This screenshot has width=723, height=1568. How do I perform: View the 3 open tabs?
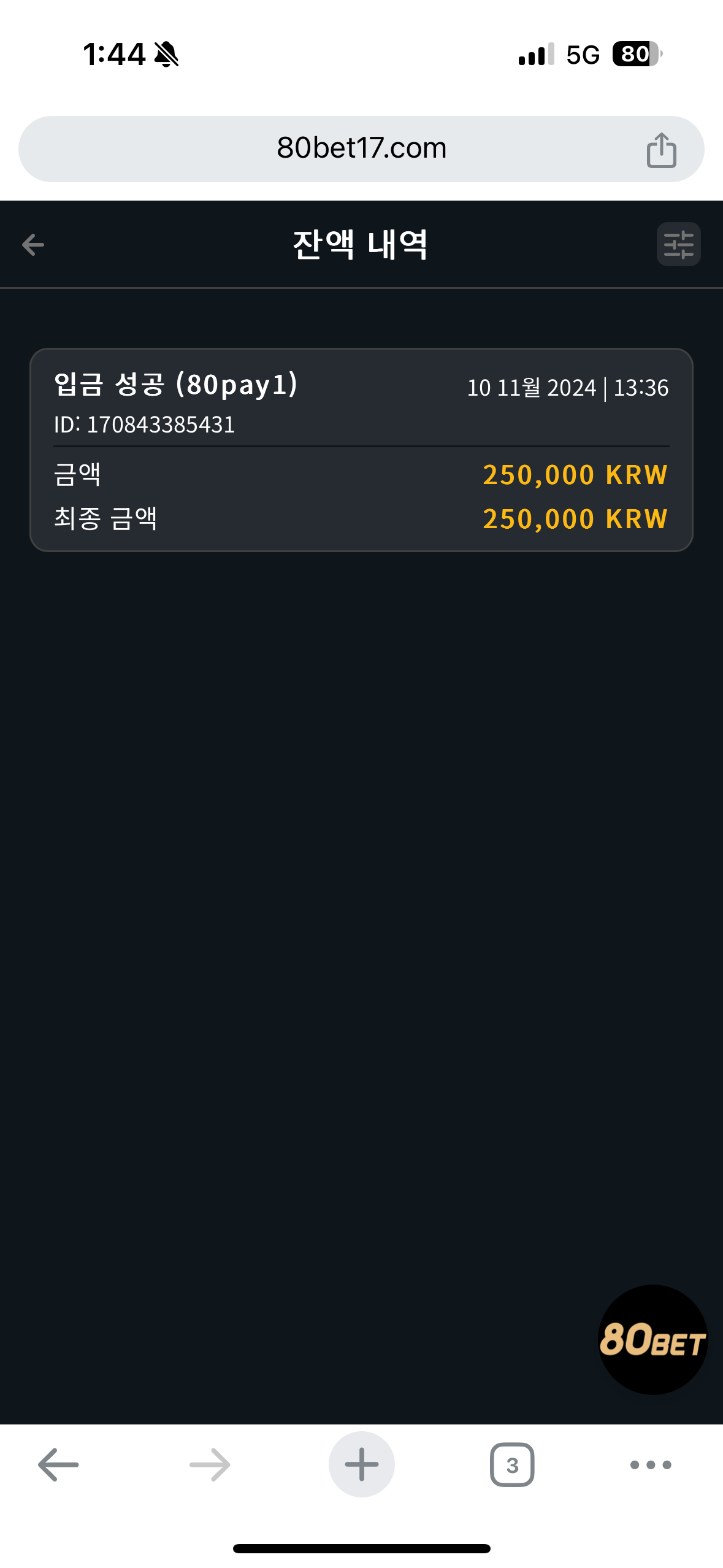point(512,1464)
